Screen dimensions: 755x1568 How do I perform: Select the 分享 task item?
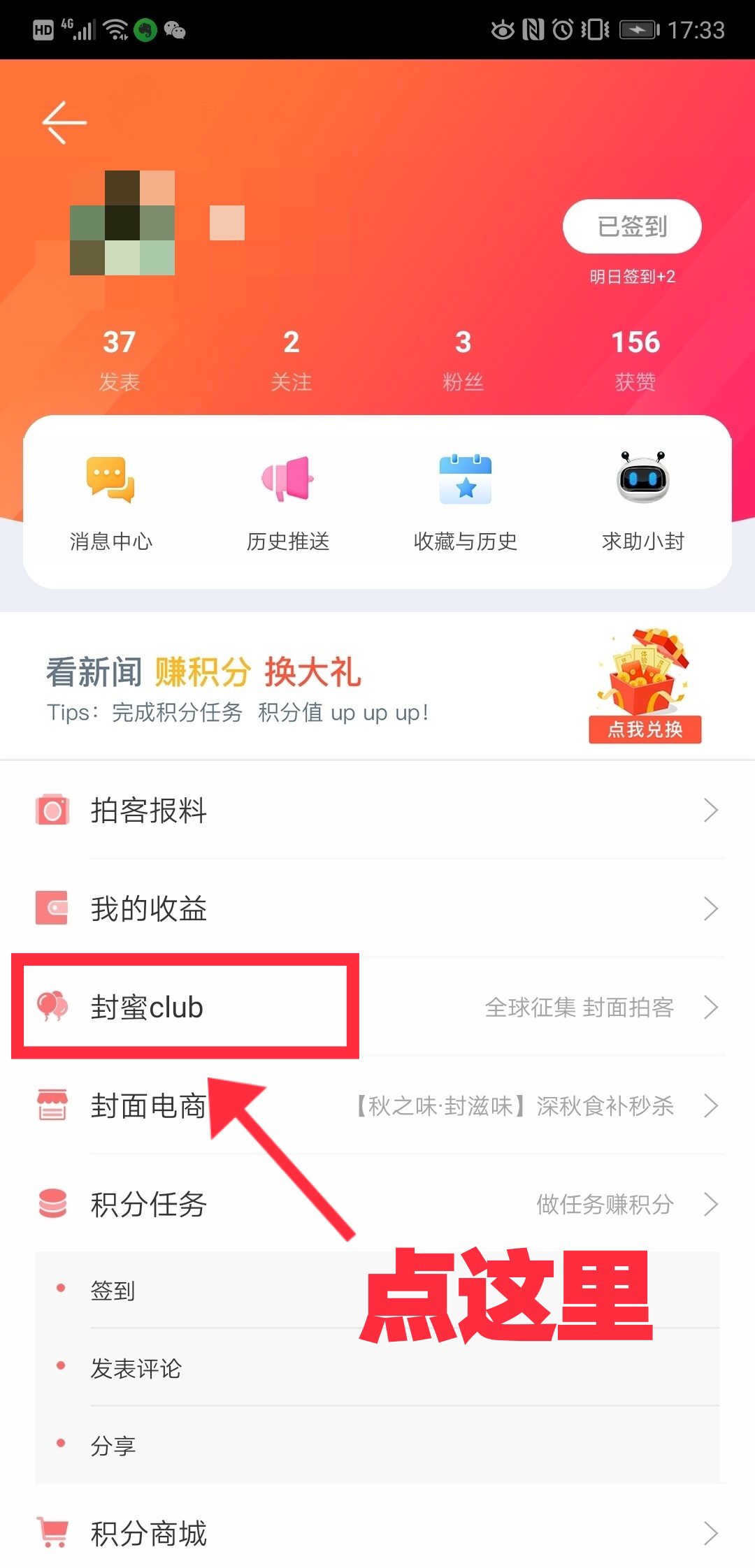(113, 1445)
